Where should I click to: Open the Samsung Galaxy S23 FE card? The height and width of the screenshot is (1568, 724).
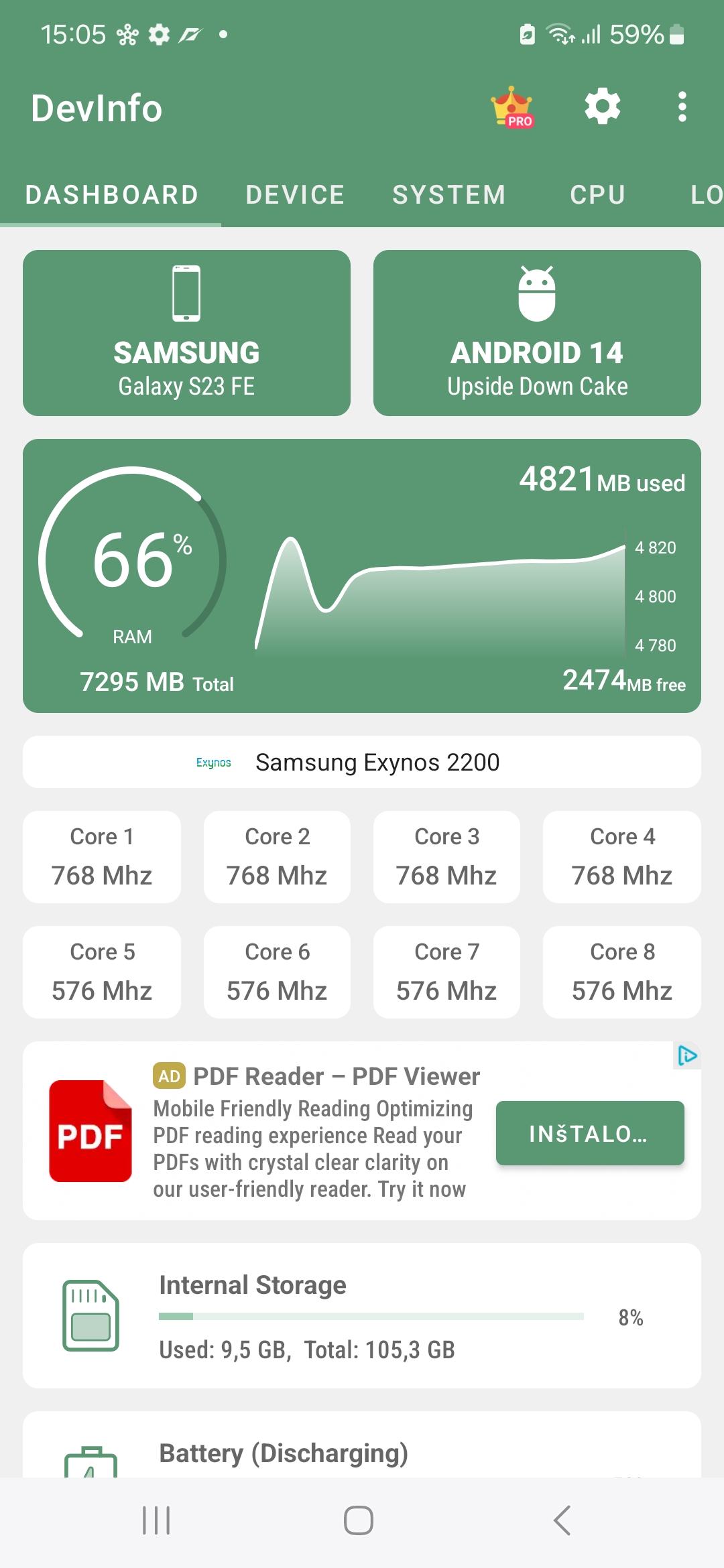coord(186,333)
